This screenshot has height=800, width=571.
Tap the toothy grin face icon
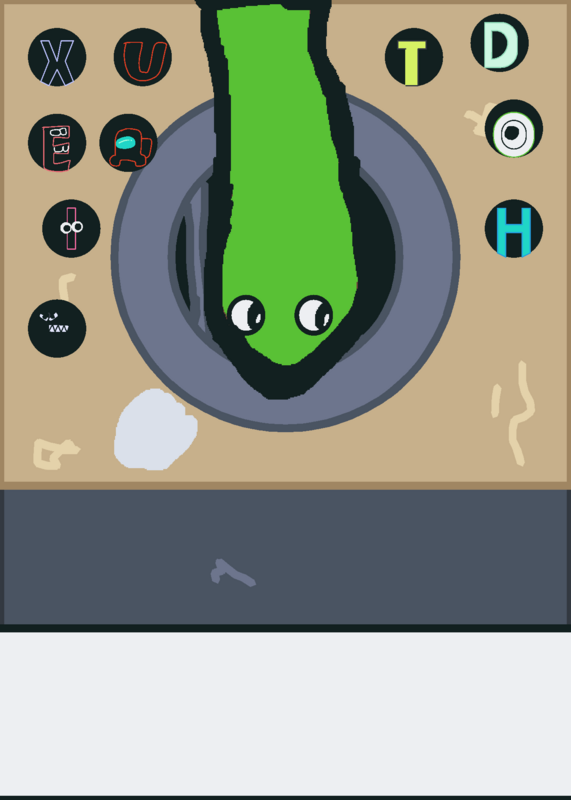coord(57,329)
